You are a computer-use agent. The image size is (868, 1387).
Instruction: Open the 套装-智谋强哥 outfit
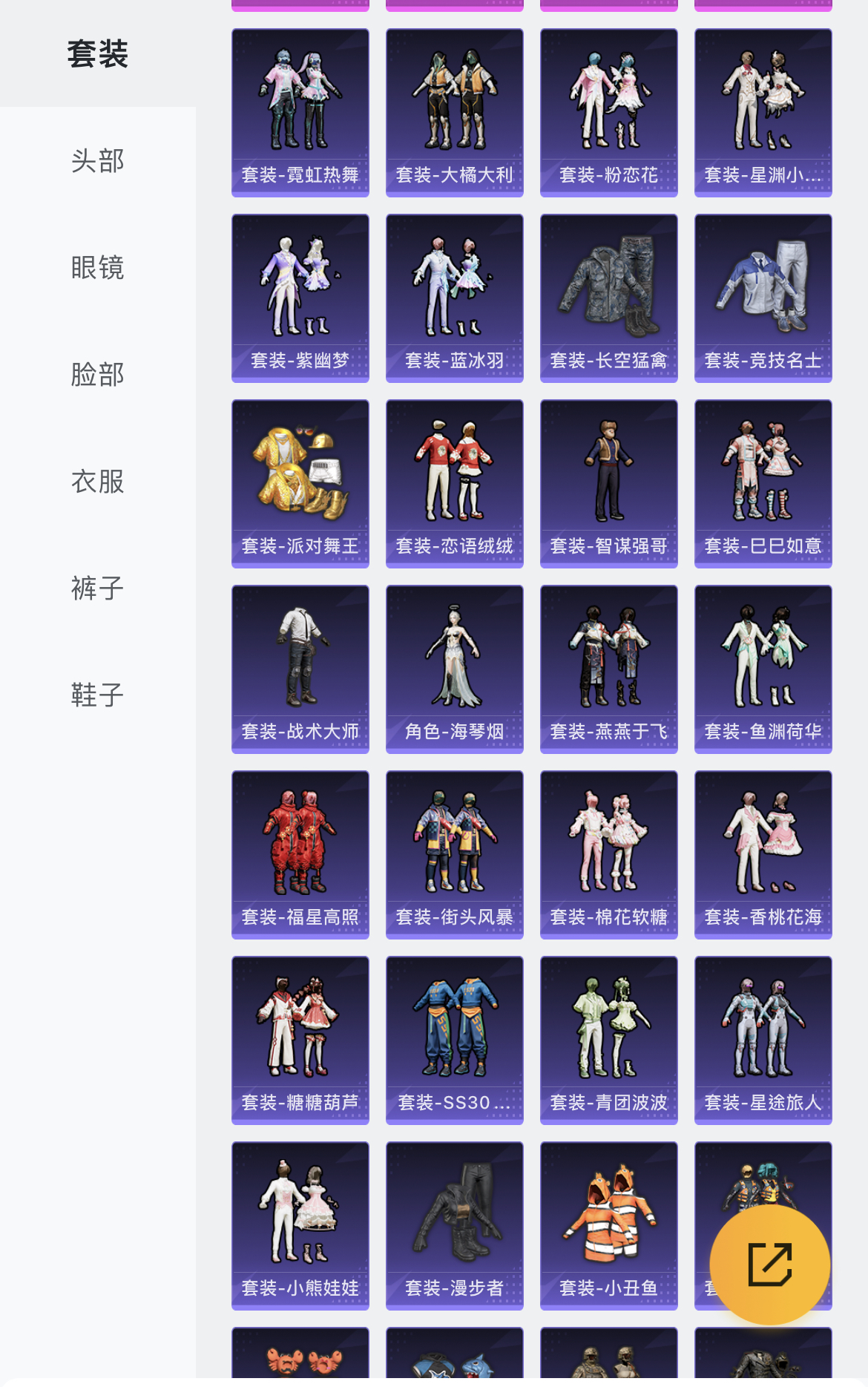(608, 483)
